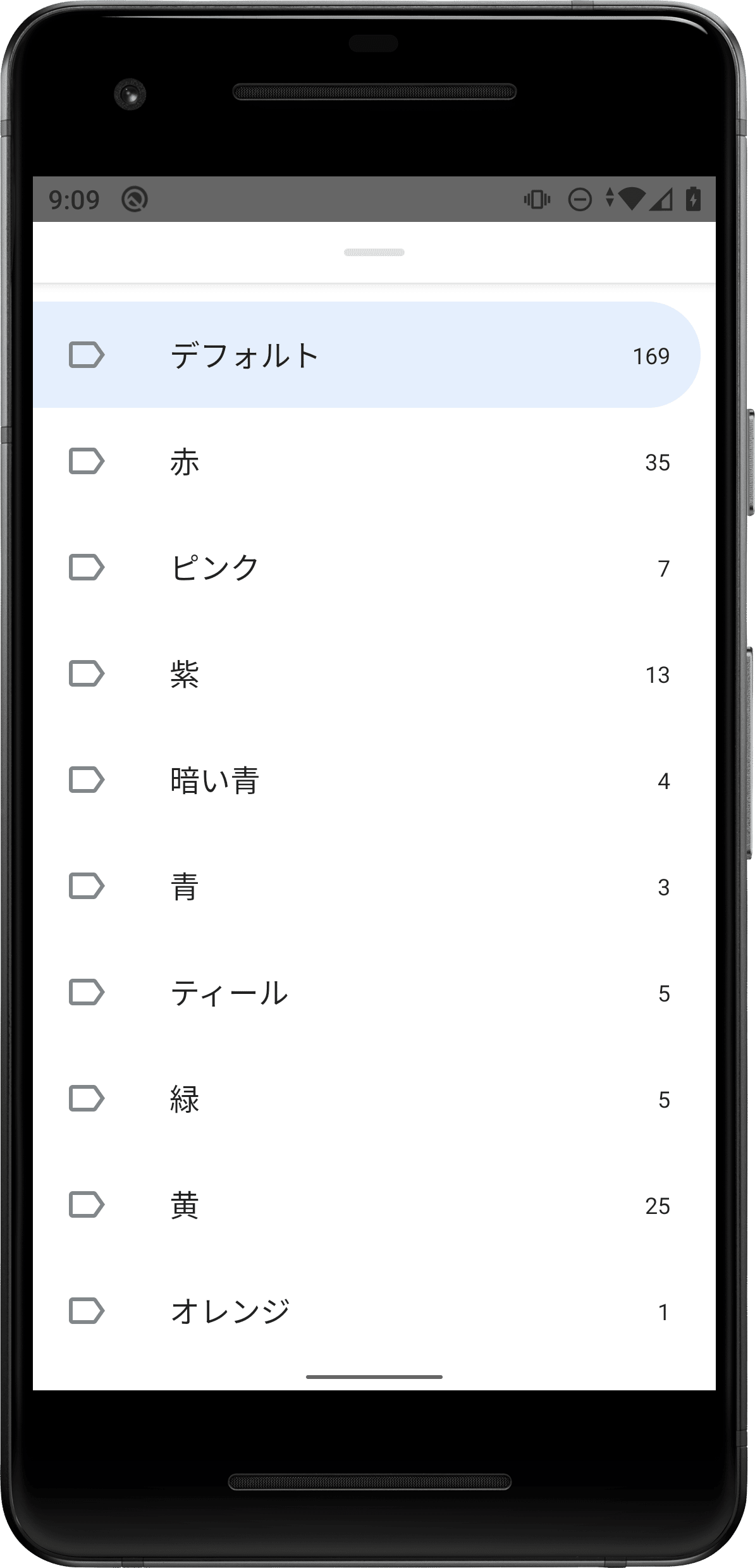Tap the 青 label row

[x=367, y=886]
